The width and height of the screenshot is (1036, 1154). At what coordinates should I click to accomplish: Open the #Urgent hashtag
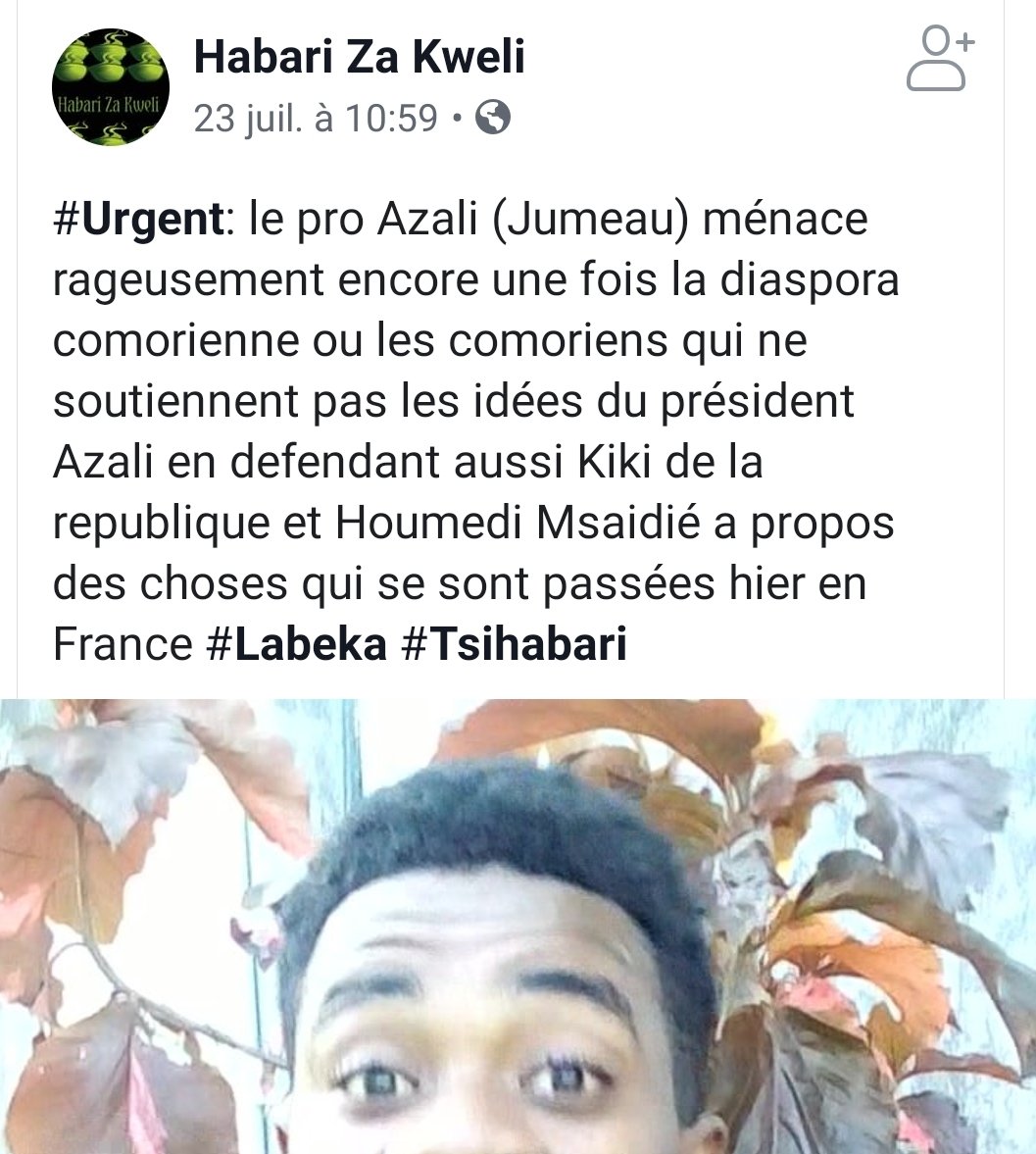(138, 219)
